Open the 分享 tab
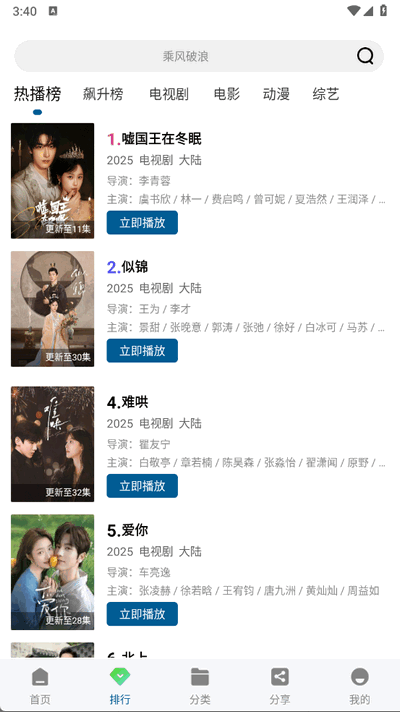Image resolution: width=400 pixels, height=712 pixels. point(280,686)
